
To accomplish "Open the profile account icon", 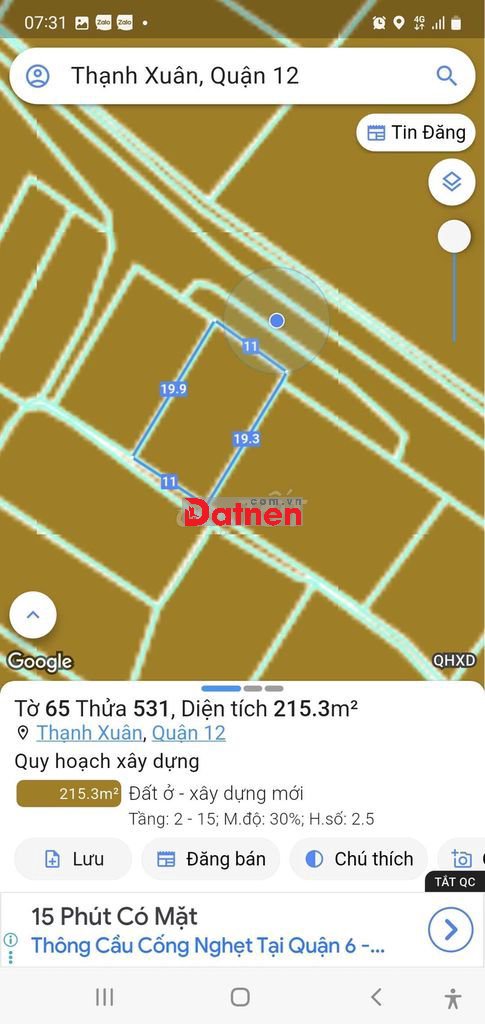I will (37, 76).
